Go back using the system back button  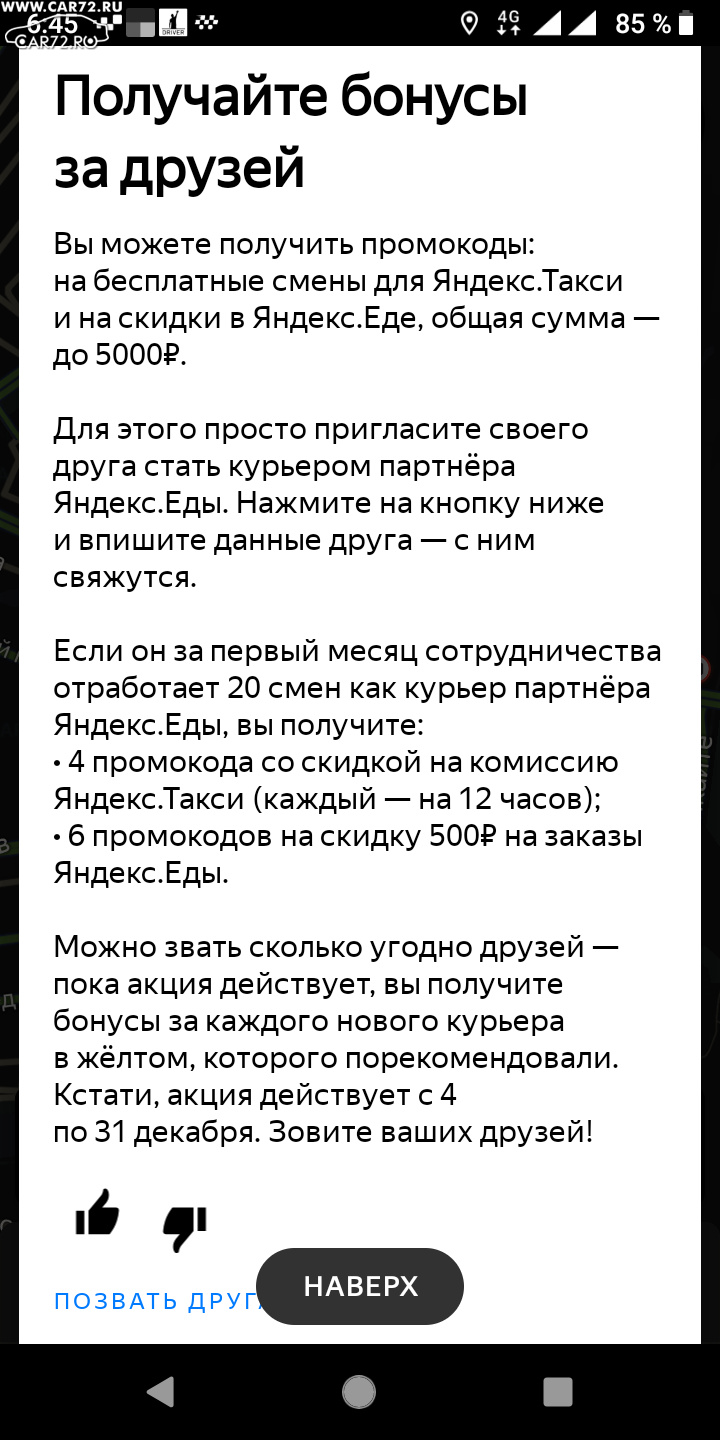160,1391
